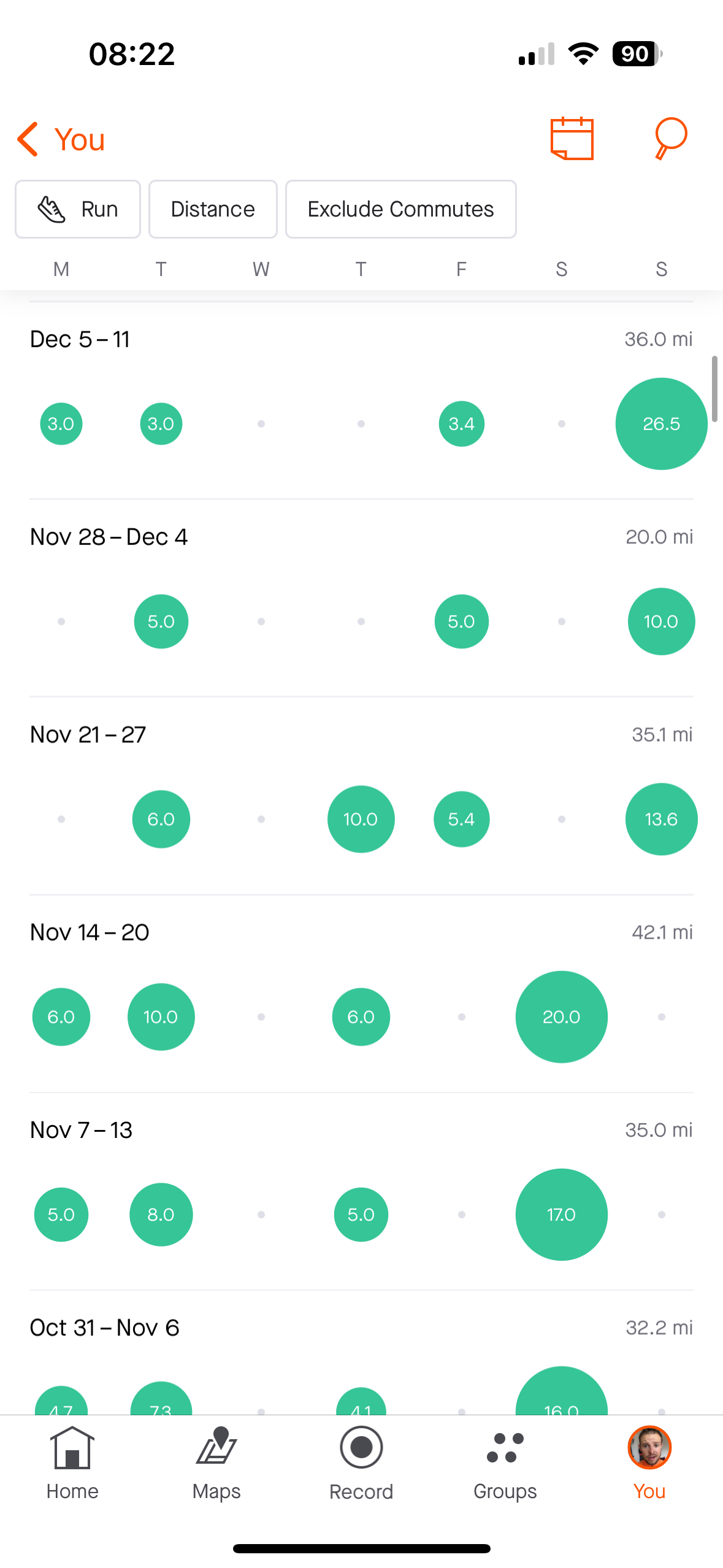
Task: Open the You profile tab
Action: click(x=649, y=1463)
